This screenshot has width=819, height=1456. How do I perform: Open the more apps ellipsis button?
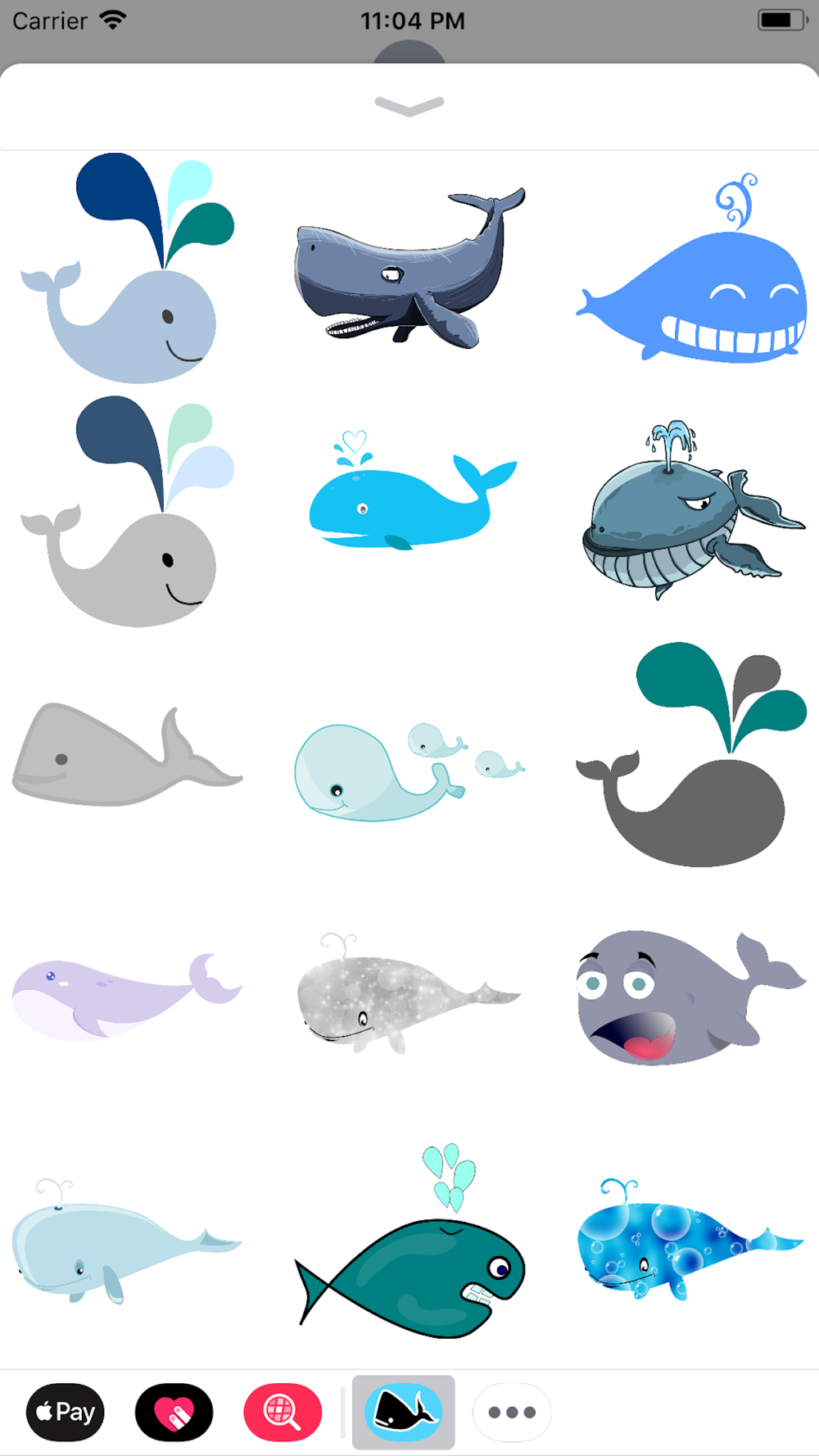[x=512, y=1412]
